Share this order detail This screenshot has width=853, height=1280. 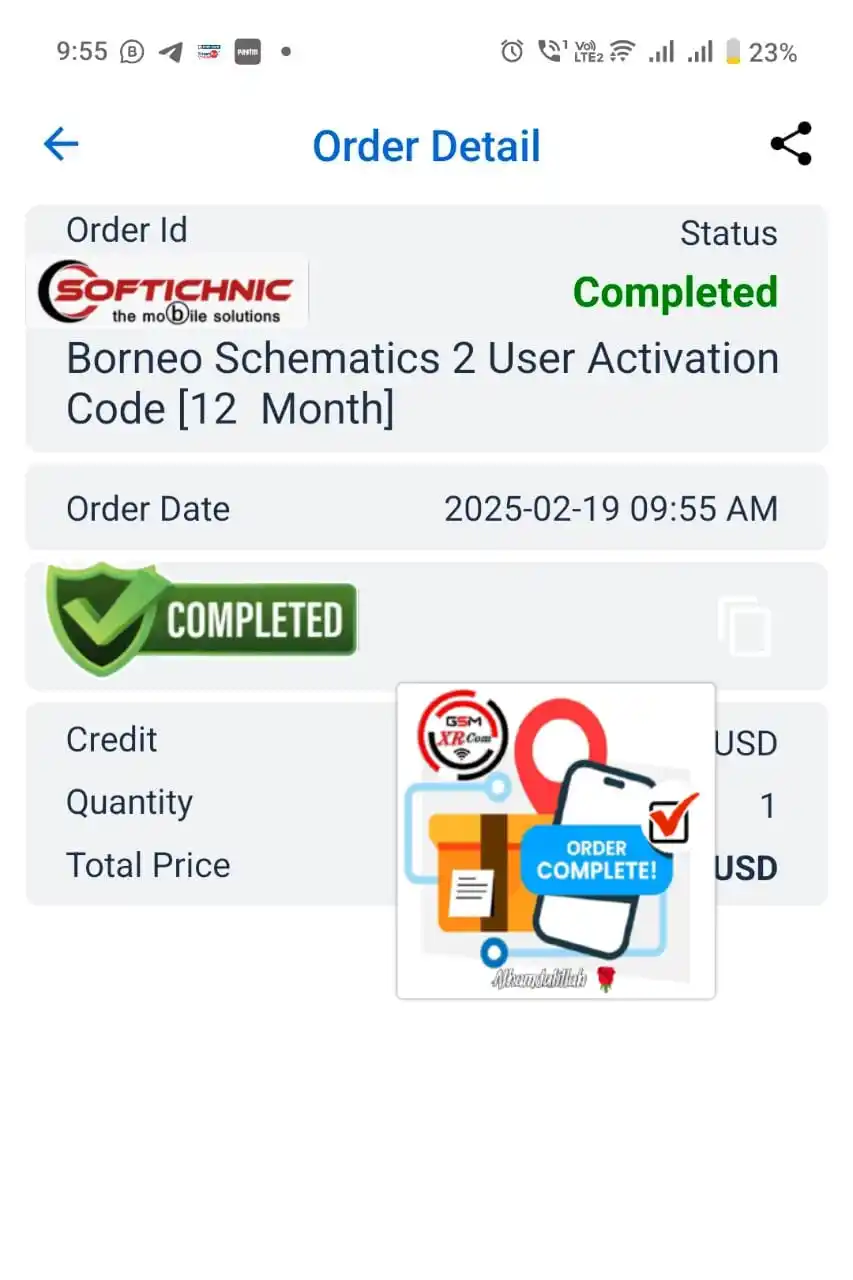click(790, 145)
